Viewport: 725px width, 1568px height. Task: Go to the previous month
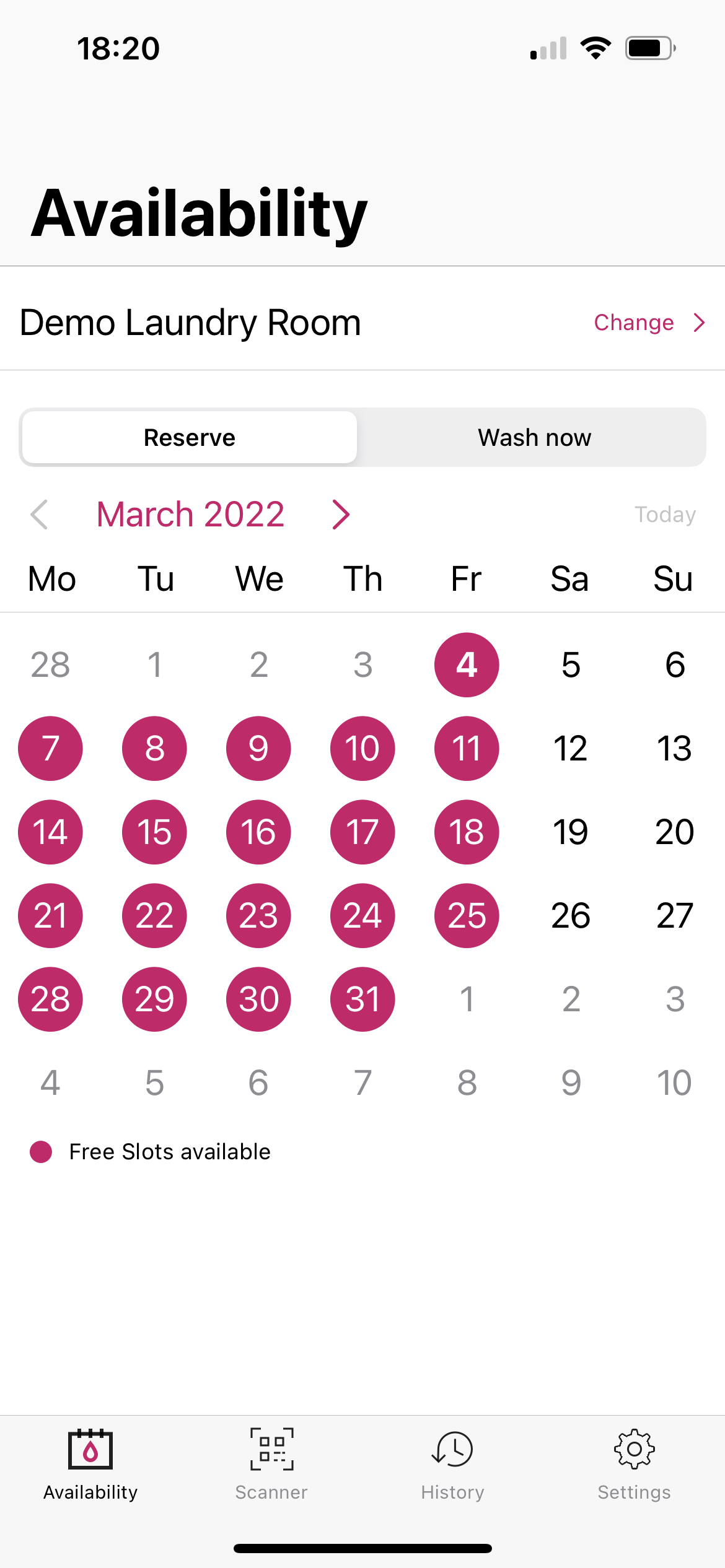point(40,513)
